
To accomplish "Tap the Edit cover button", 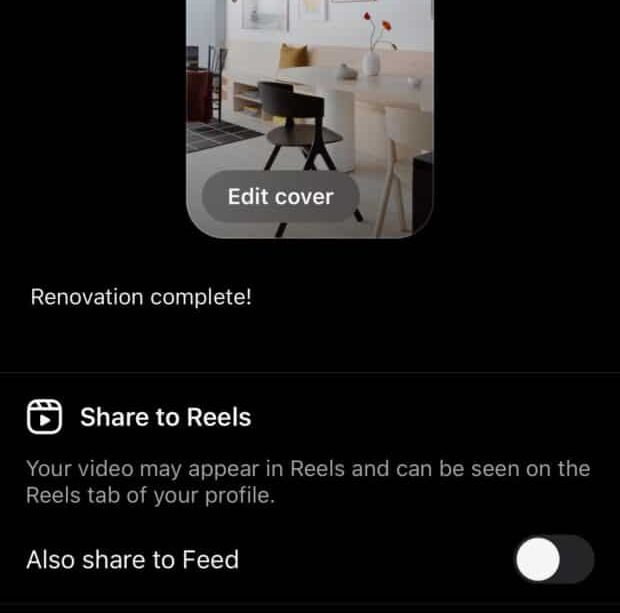I will (x=280, y=196).
